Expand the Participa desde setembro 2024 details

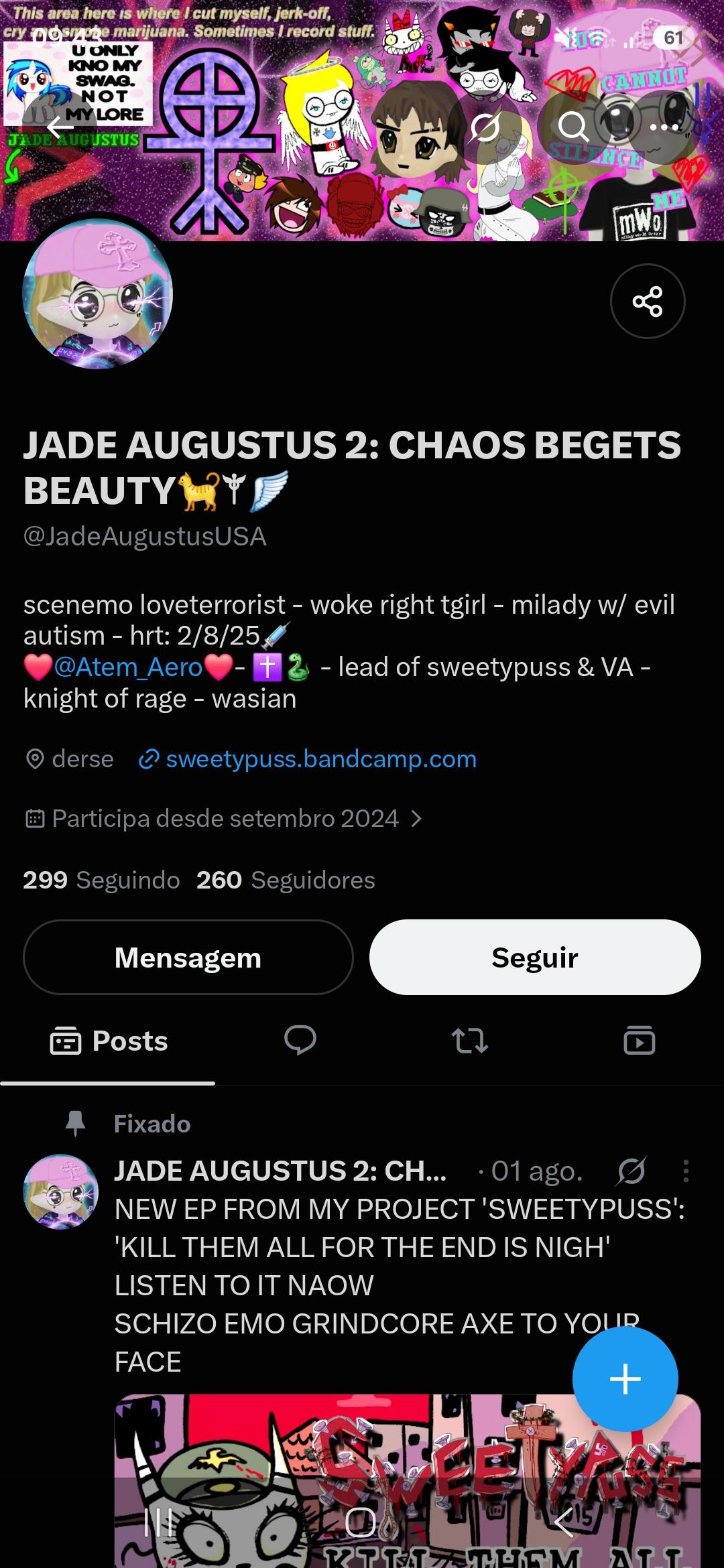(224, 818)
